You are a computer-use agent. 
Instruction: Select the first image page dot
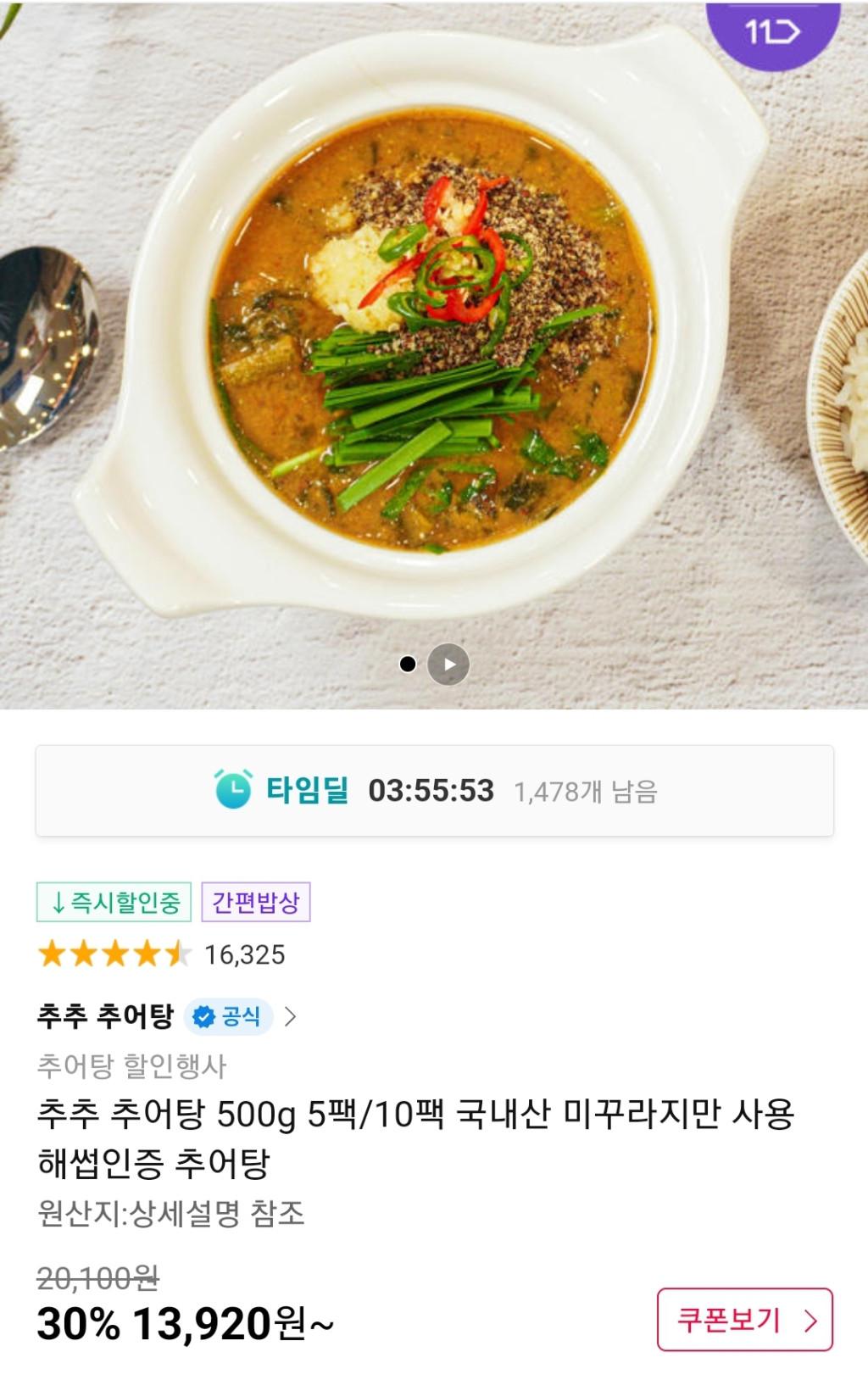[408, 665]
